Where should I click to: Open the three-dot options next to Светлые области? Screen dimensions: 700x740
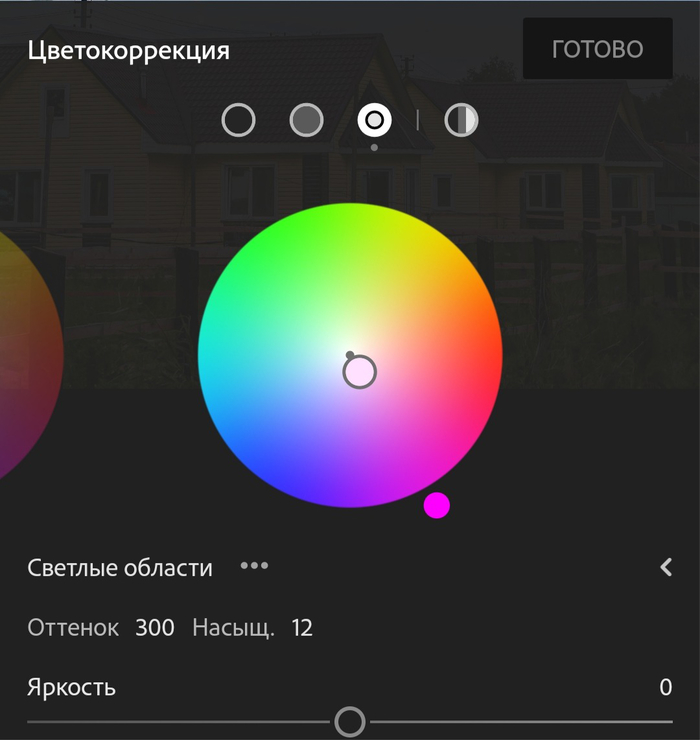pos(254,566)
